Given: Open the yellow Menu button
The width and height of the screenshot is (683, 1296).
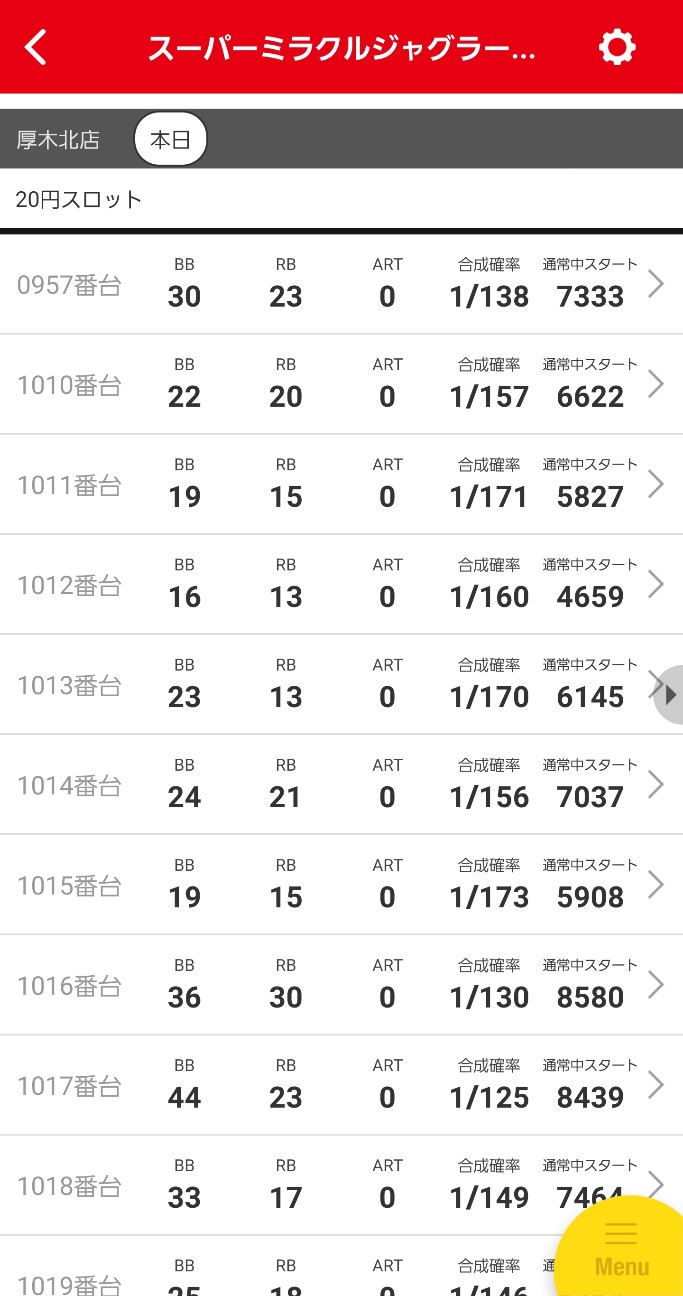Looking at the screenshot, I should coord(622,1250).
